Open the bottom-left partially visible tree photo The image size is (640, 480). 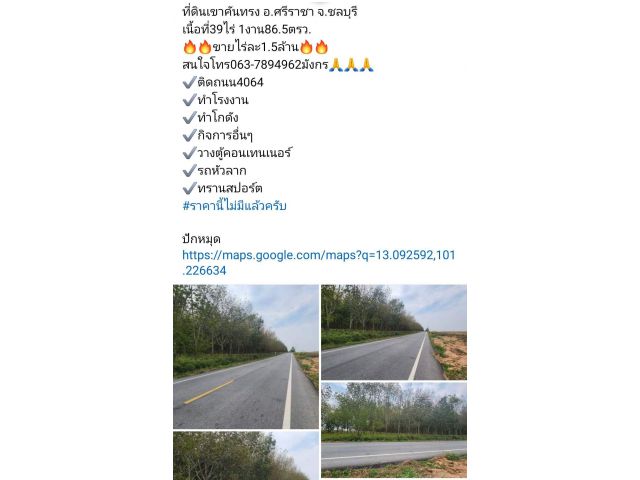click(x=245, y=456)
